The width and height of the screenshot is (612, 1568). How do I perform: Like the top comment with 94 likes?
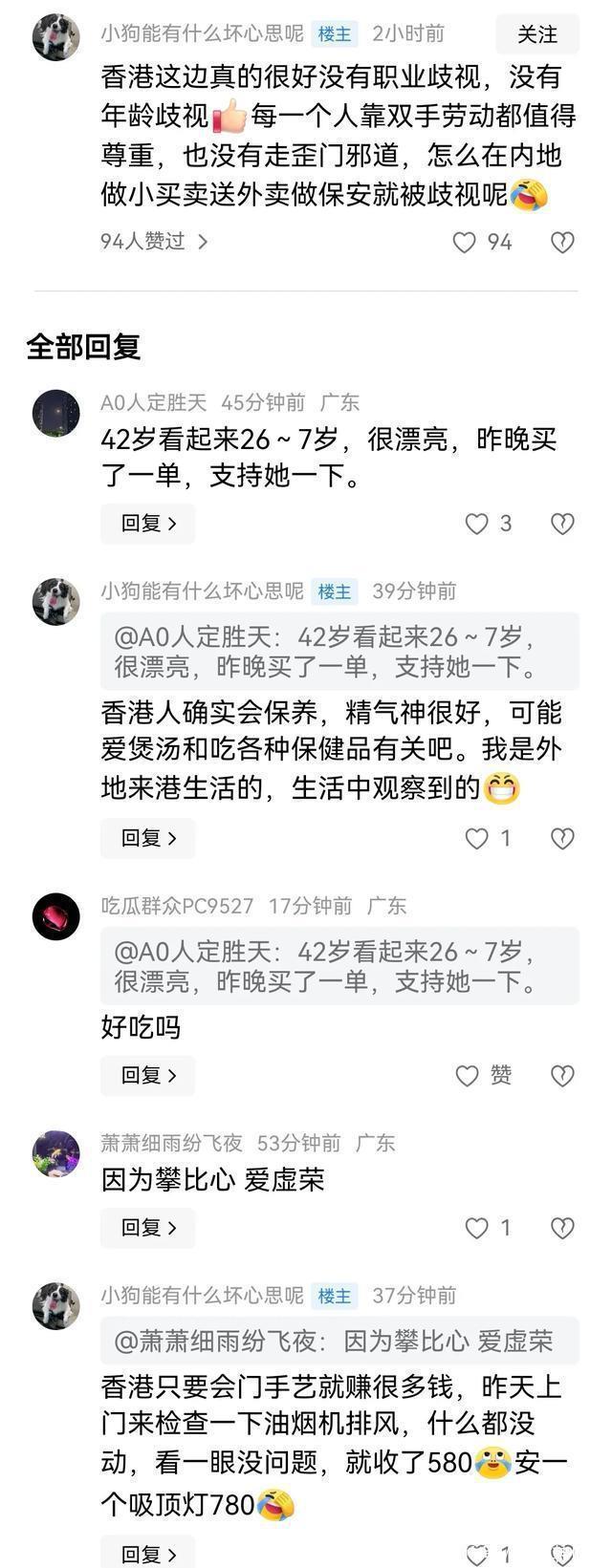pos(465,243)
